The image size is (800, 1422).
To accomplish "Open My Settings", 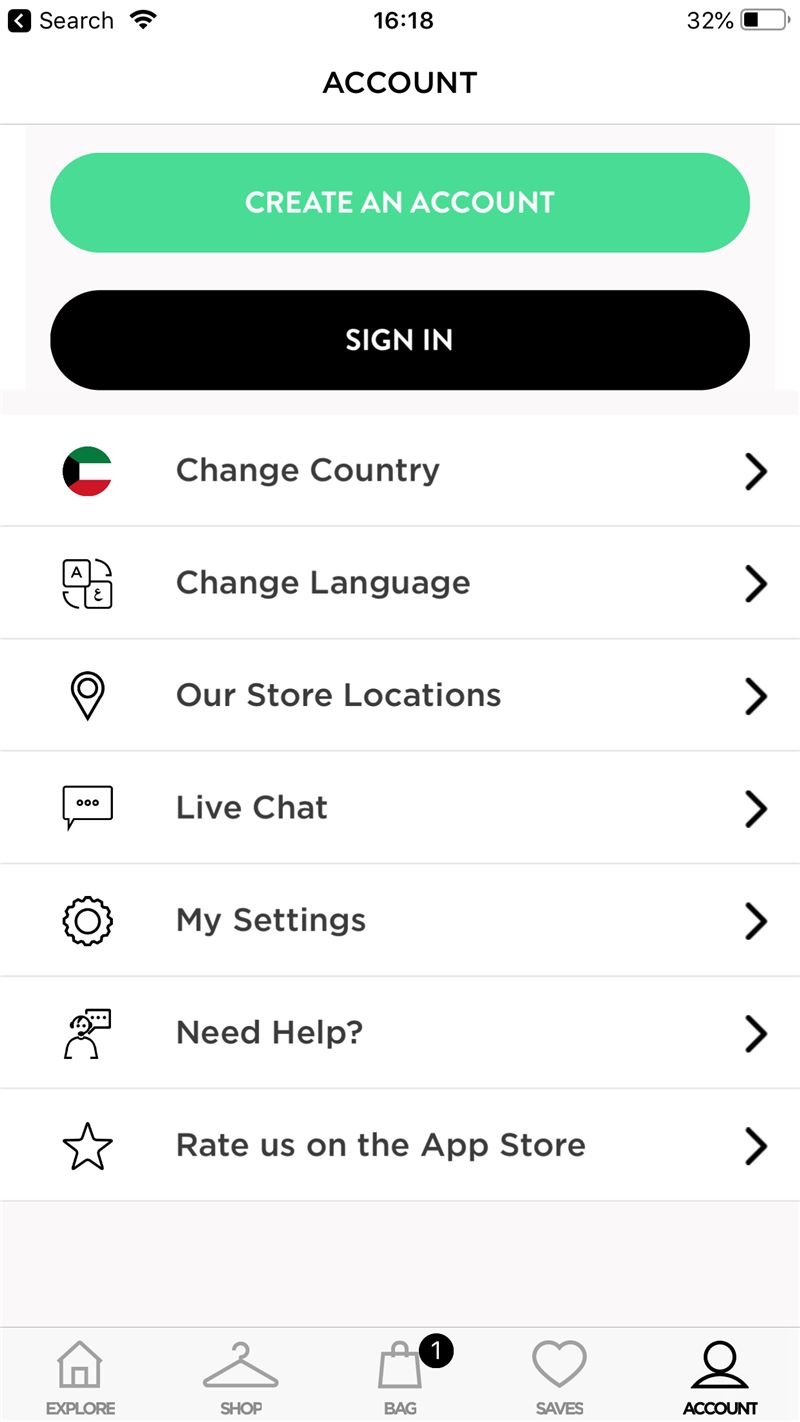I will (400, 920).
